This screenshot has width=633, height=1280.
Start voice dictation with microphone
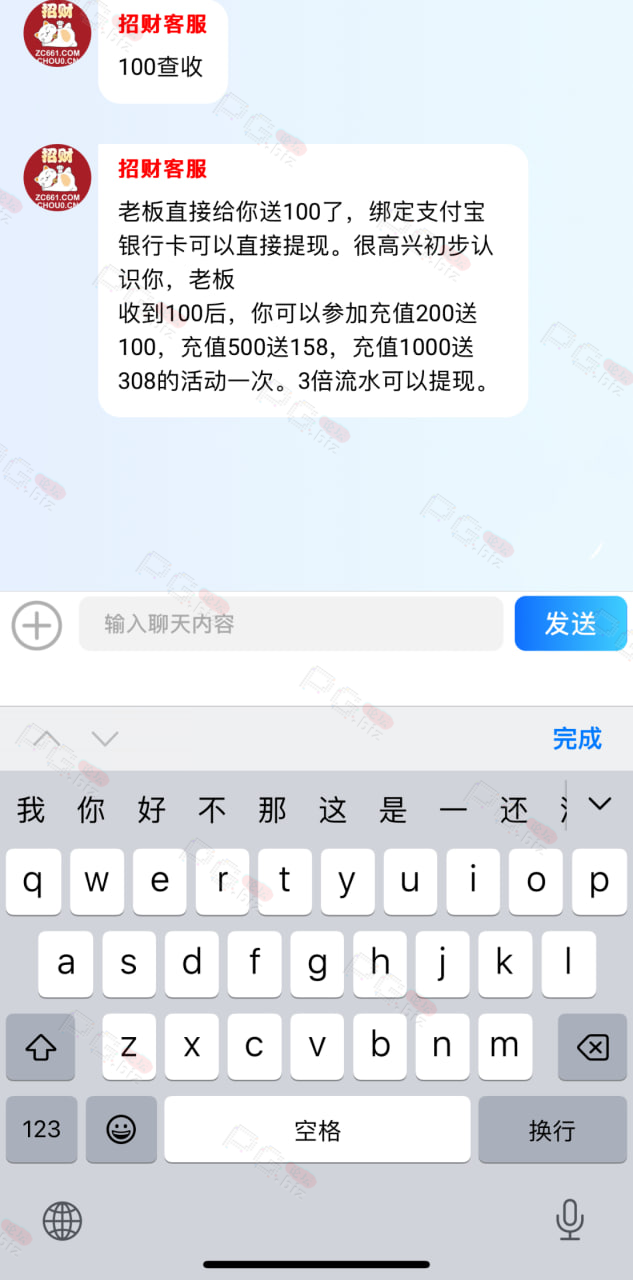(x=570, y=1220)
